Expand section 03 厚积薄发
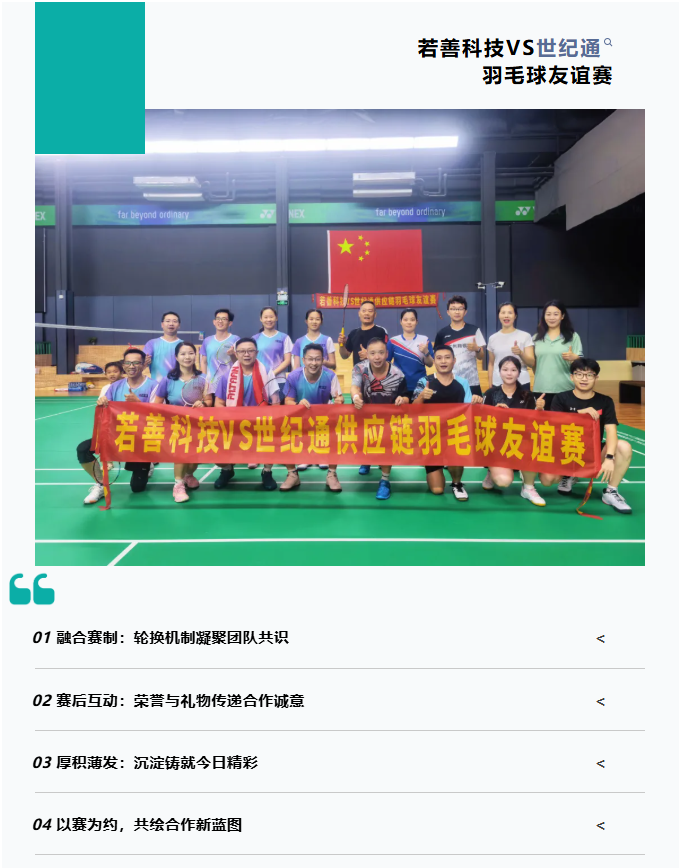Image resolution: width=681 pixels, height=868 pixels. [600, 763]
